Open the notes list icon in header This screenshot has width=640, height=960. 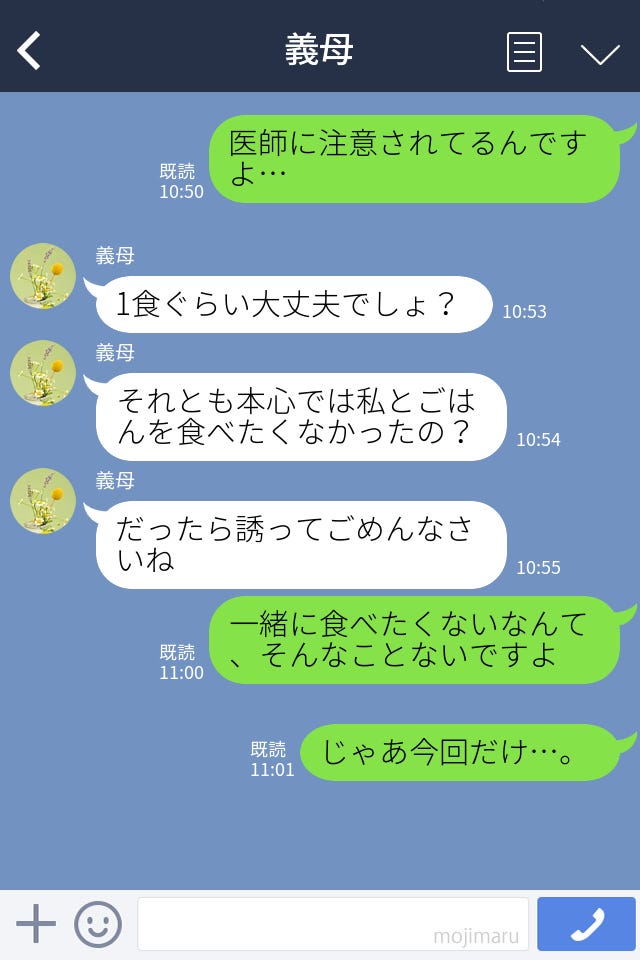pos(524,52)
